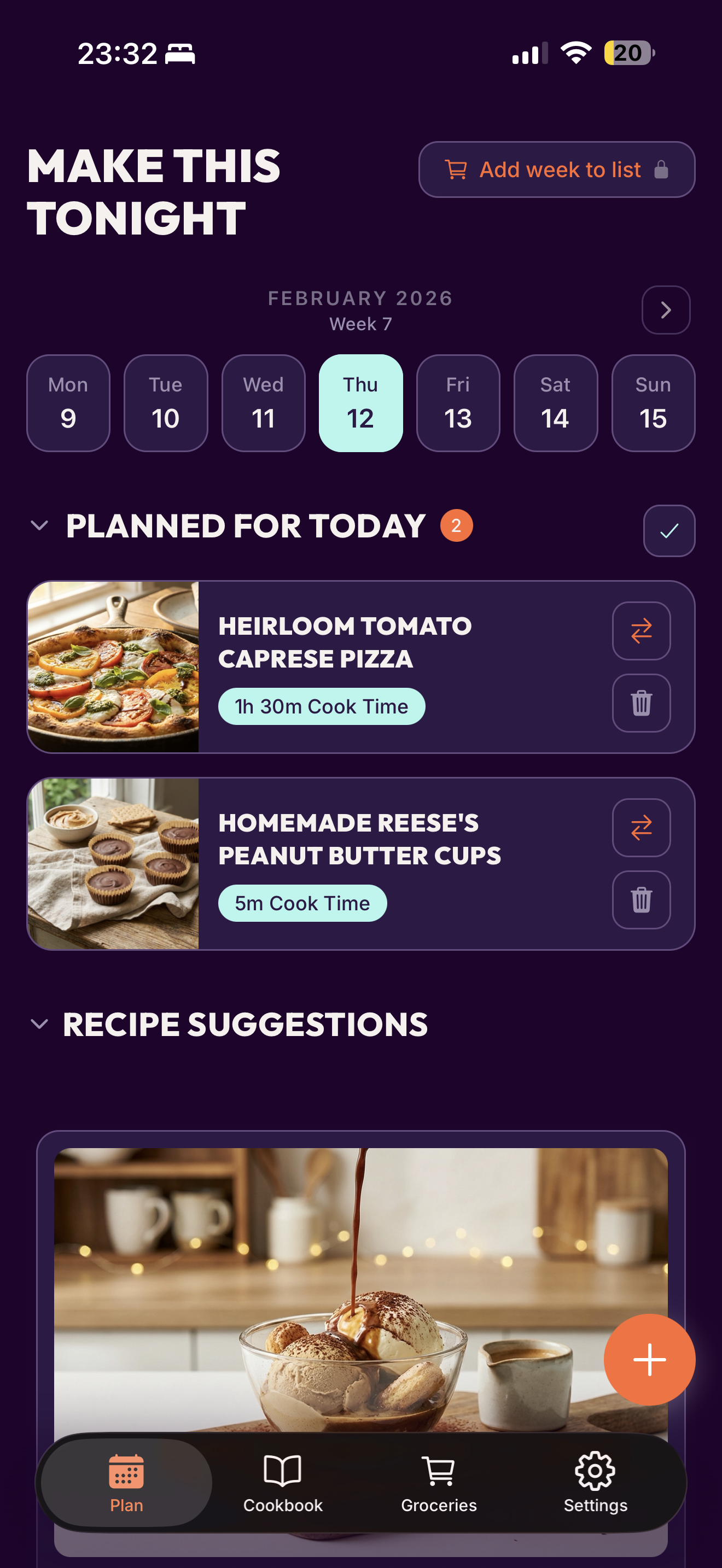Mark today's meals complete with checkmark icon
722x1568 pixels.
668,530
